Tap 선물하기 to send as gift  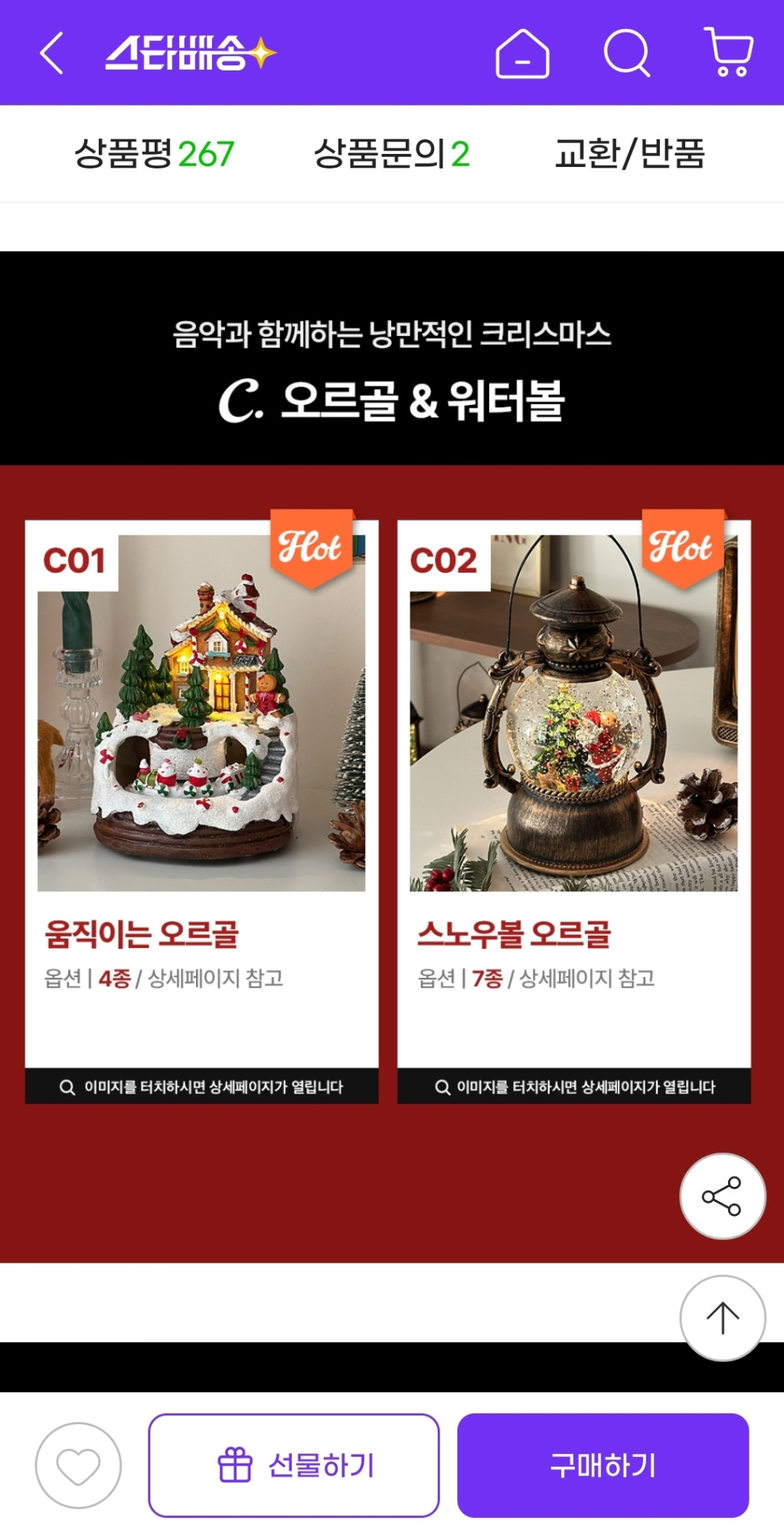294,1466
